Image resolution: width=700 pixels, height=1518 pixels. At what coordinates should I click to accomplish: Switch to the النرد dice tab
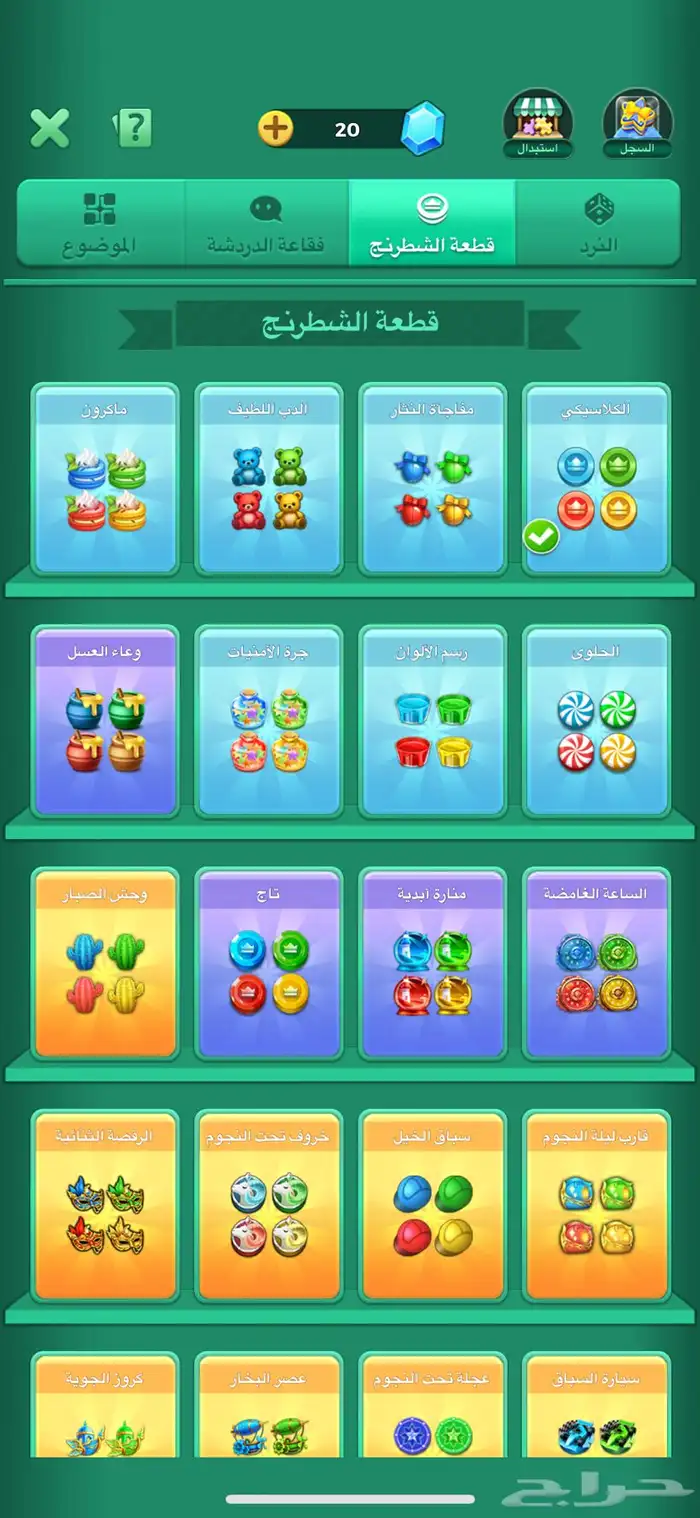[x=599, y=223]
